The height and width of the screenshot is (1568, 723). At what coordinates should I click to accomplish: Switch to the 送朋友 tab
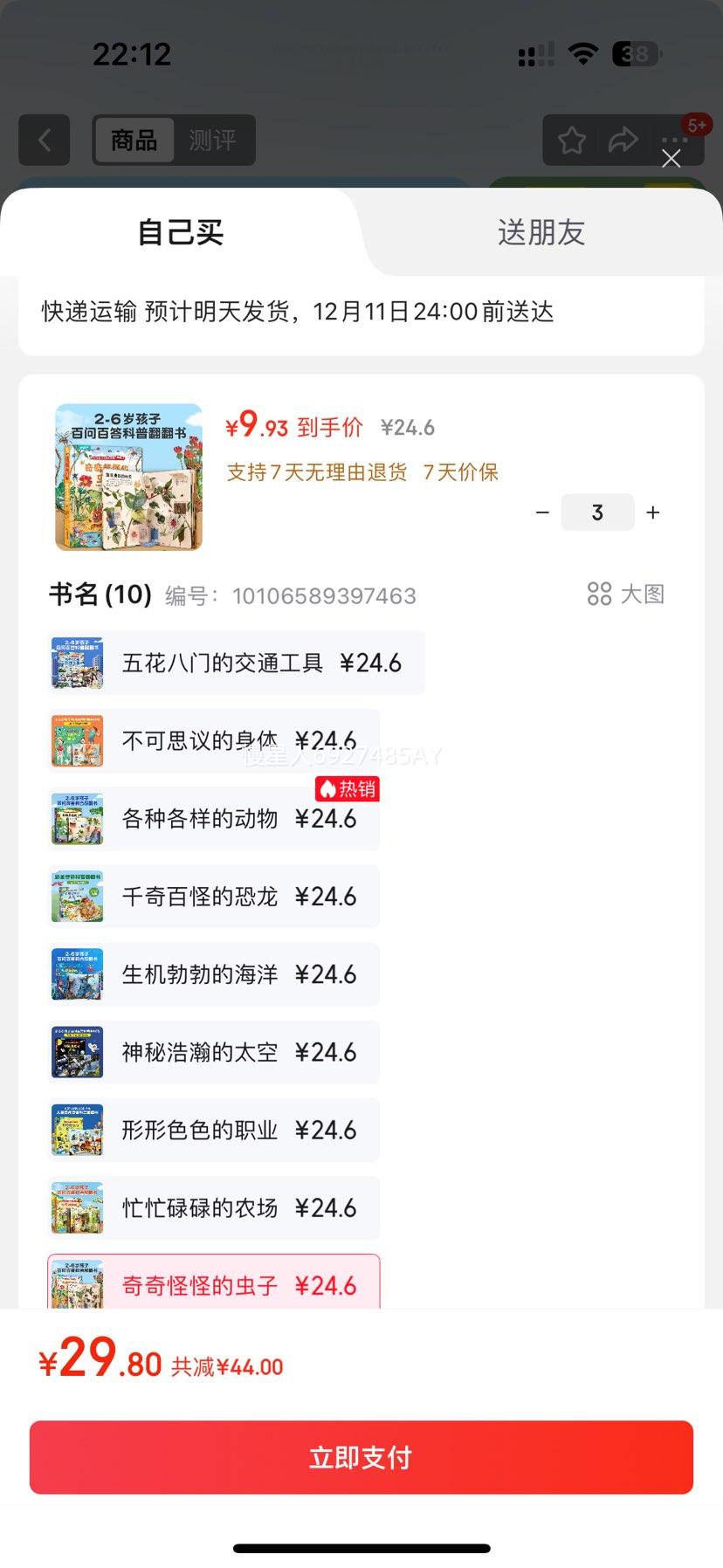pos(541,232)
